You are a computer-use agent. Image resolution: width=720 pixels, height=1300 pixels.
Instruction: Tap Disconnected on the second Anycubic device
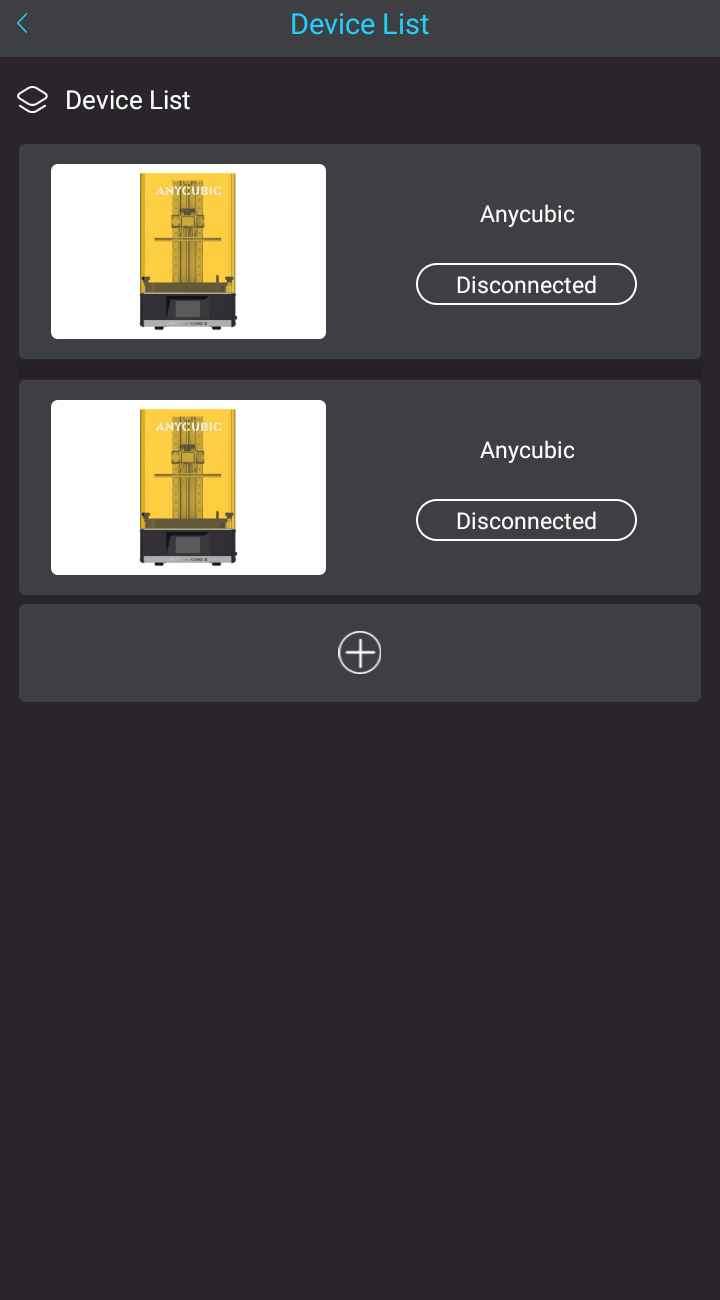coord(526,521)
